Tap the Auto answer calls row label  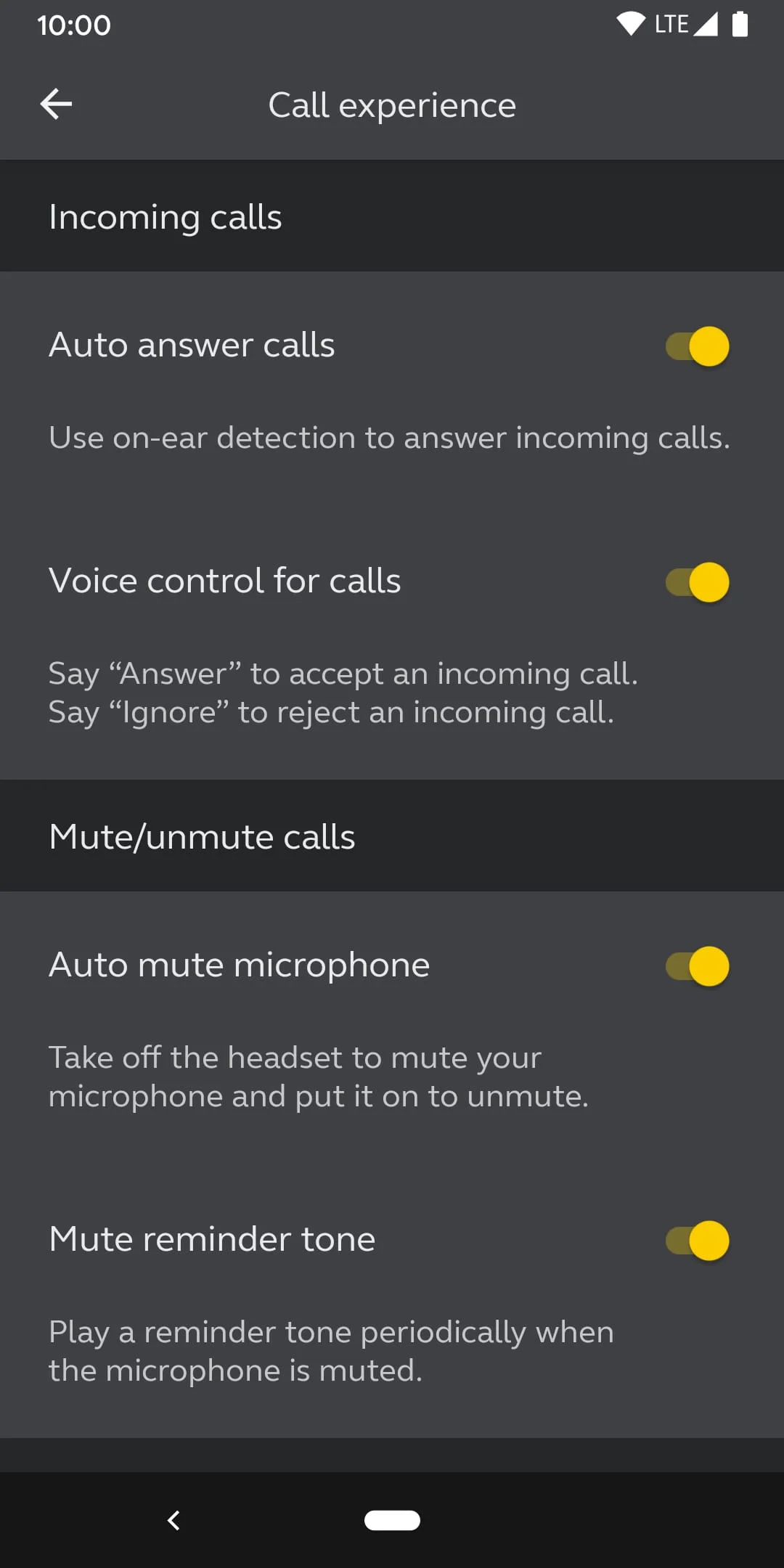point(192,346)
